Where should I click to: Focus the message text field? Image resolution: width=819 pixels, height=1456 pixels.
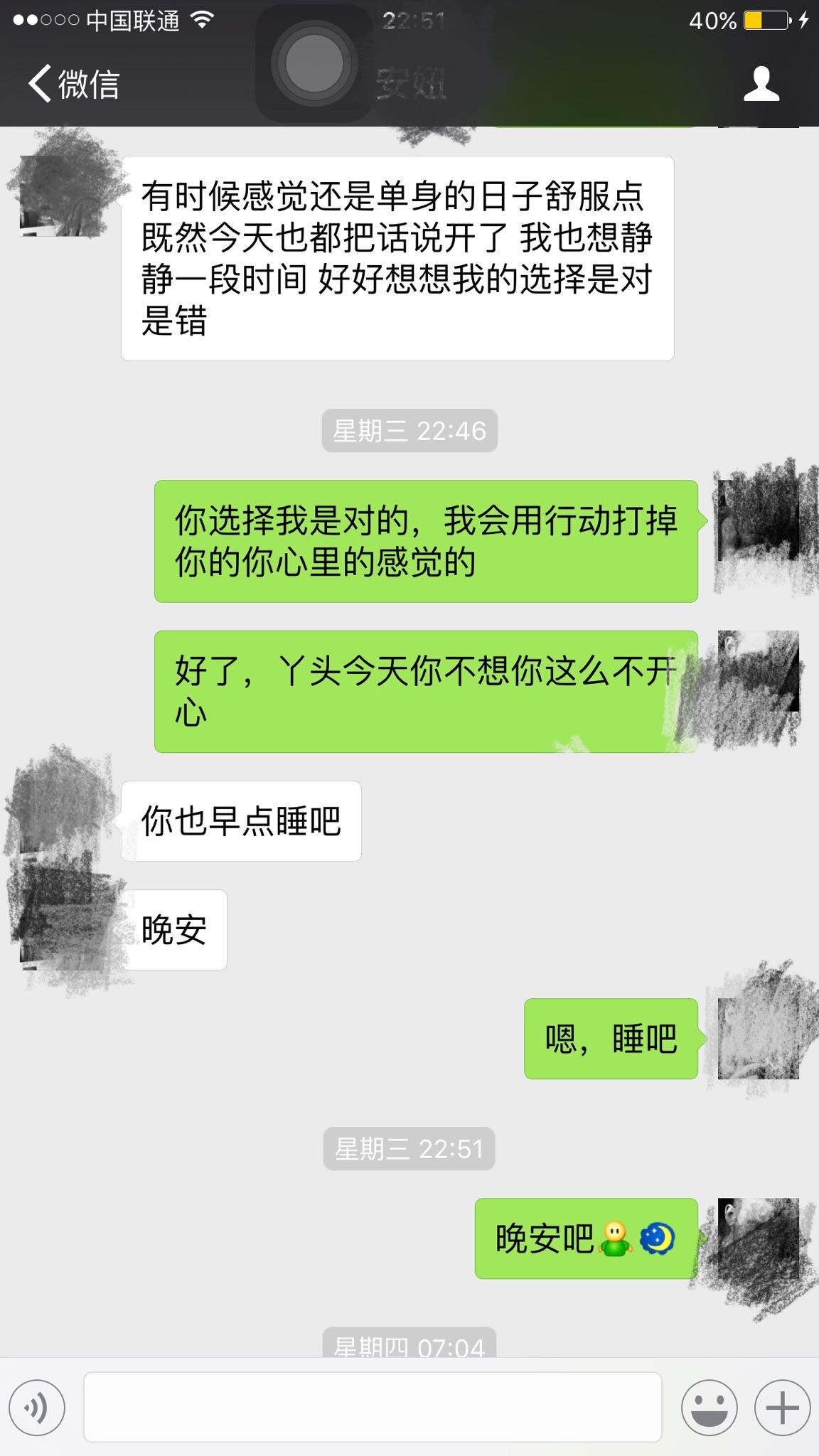(x=373, y=1406)
